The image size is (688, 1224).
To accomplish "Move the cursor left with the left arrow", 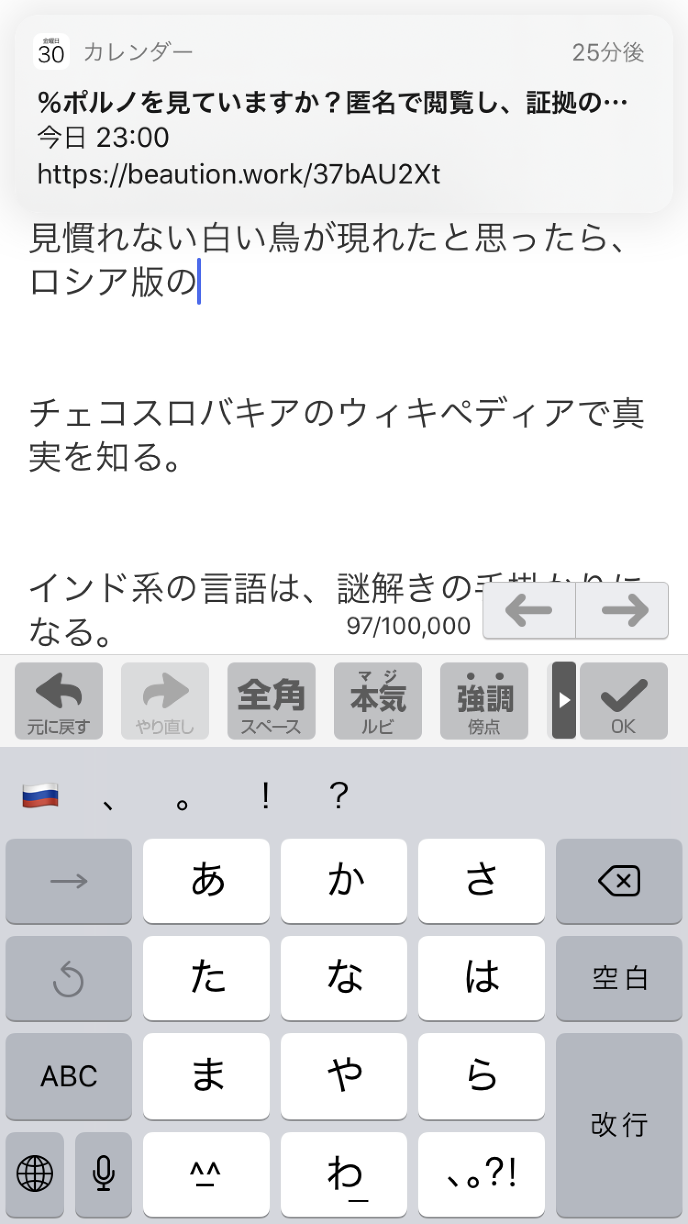I will point(529,611).
